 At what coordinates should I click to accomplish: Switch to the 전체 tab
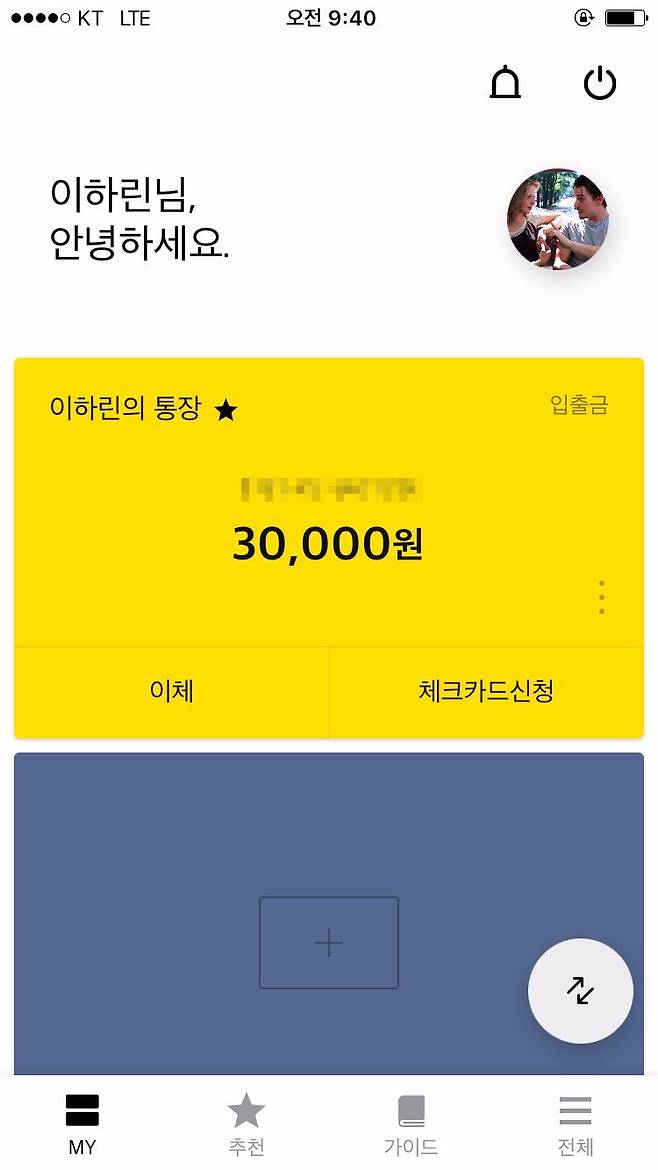coord(575,1124)
